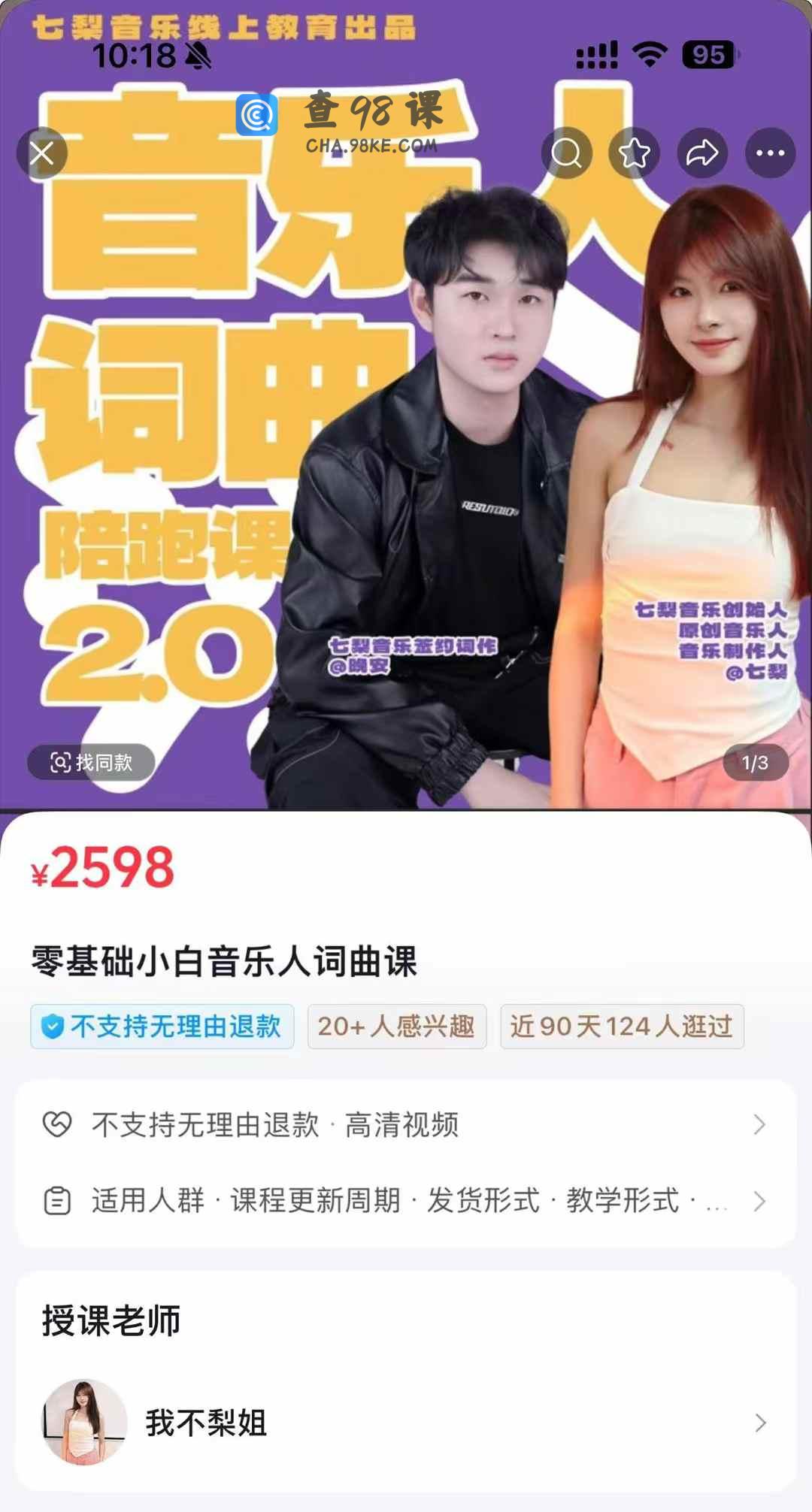812x1512 pixels.
Task: Open the 不支持无理由退款 · 高清视频 row
Action: coord(406,1125)
